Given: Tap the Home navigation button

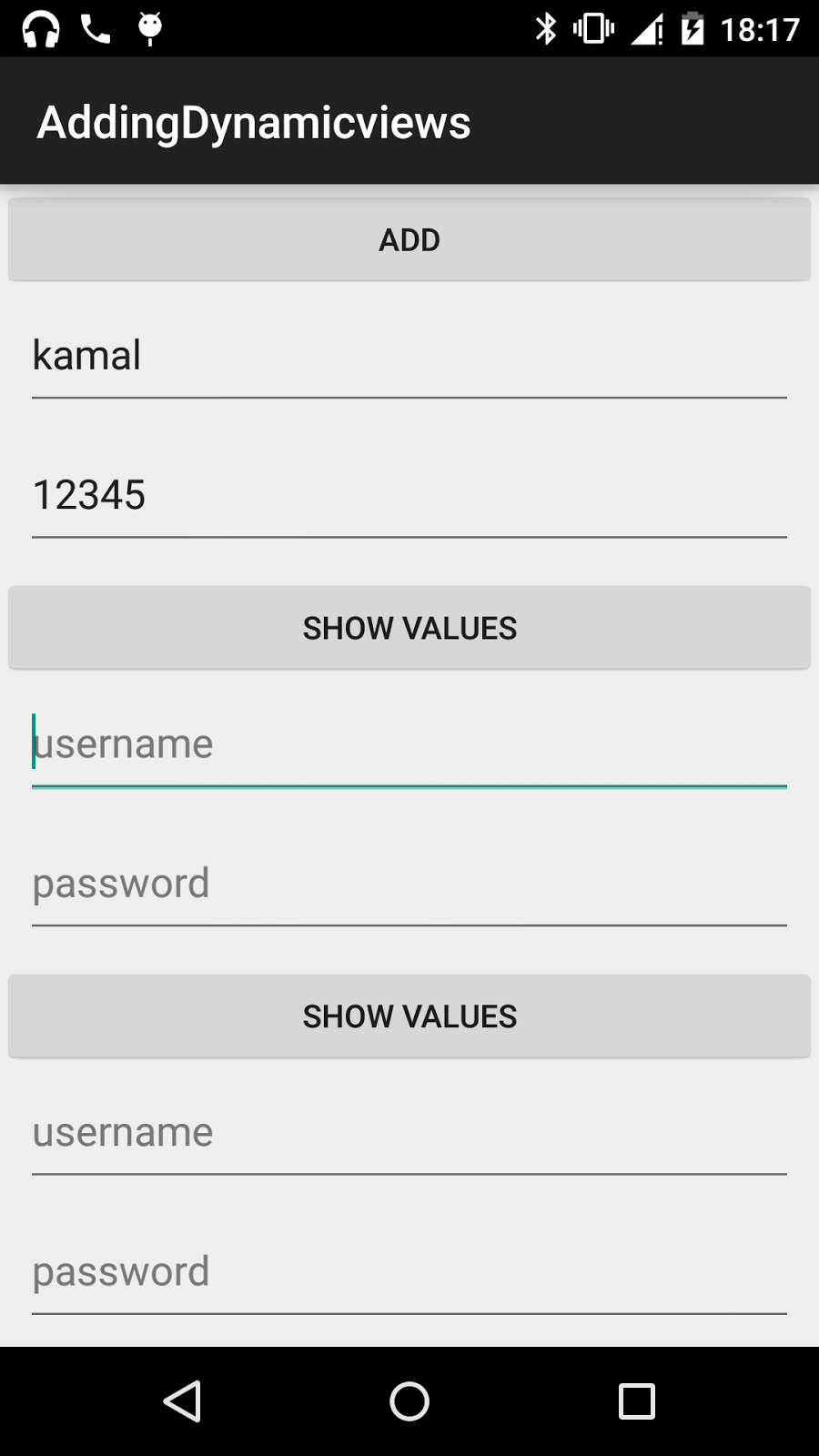Looking at the screenshot, I should [x=409, y=1401].
